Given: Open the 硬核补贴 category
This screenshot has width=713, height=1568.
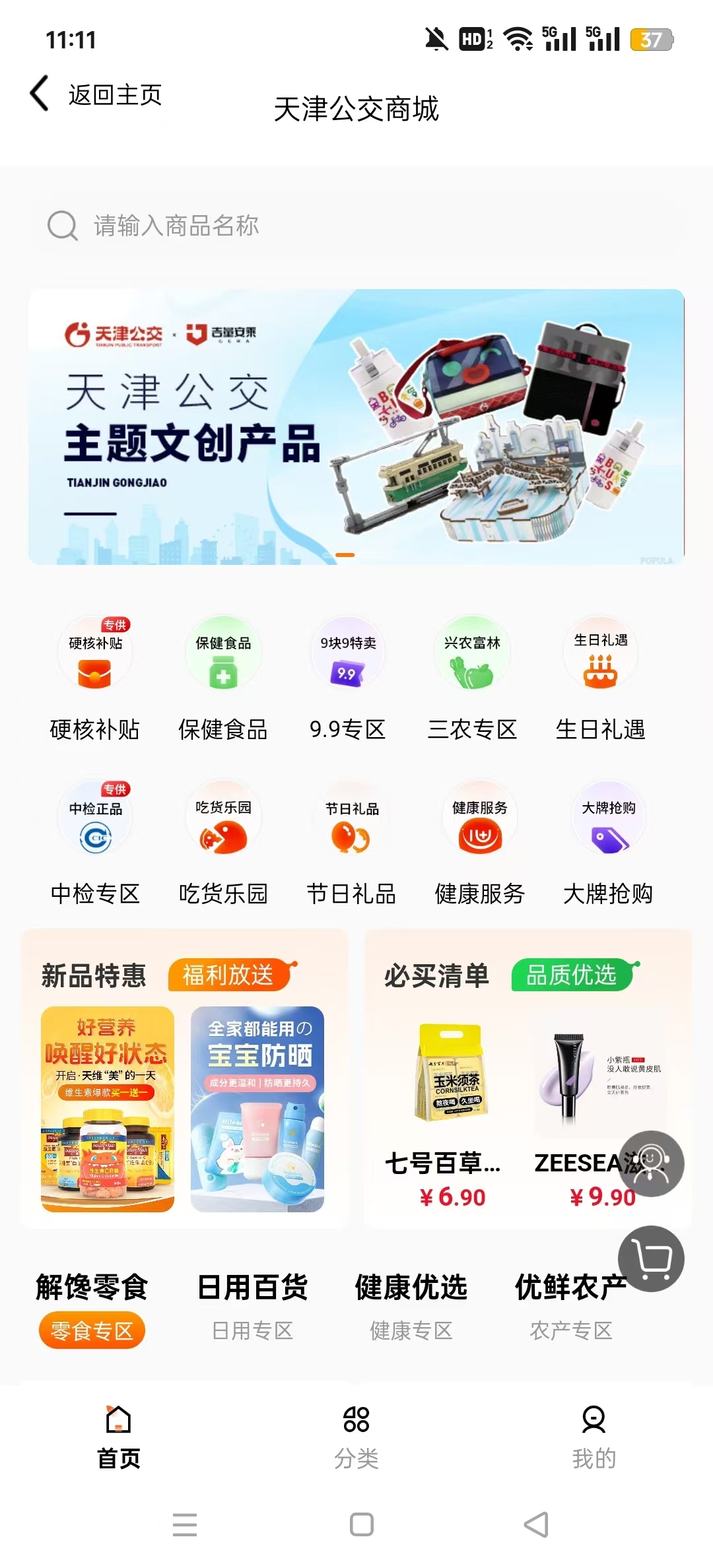Looking at the screenshot, I should point(95,679).
